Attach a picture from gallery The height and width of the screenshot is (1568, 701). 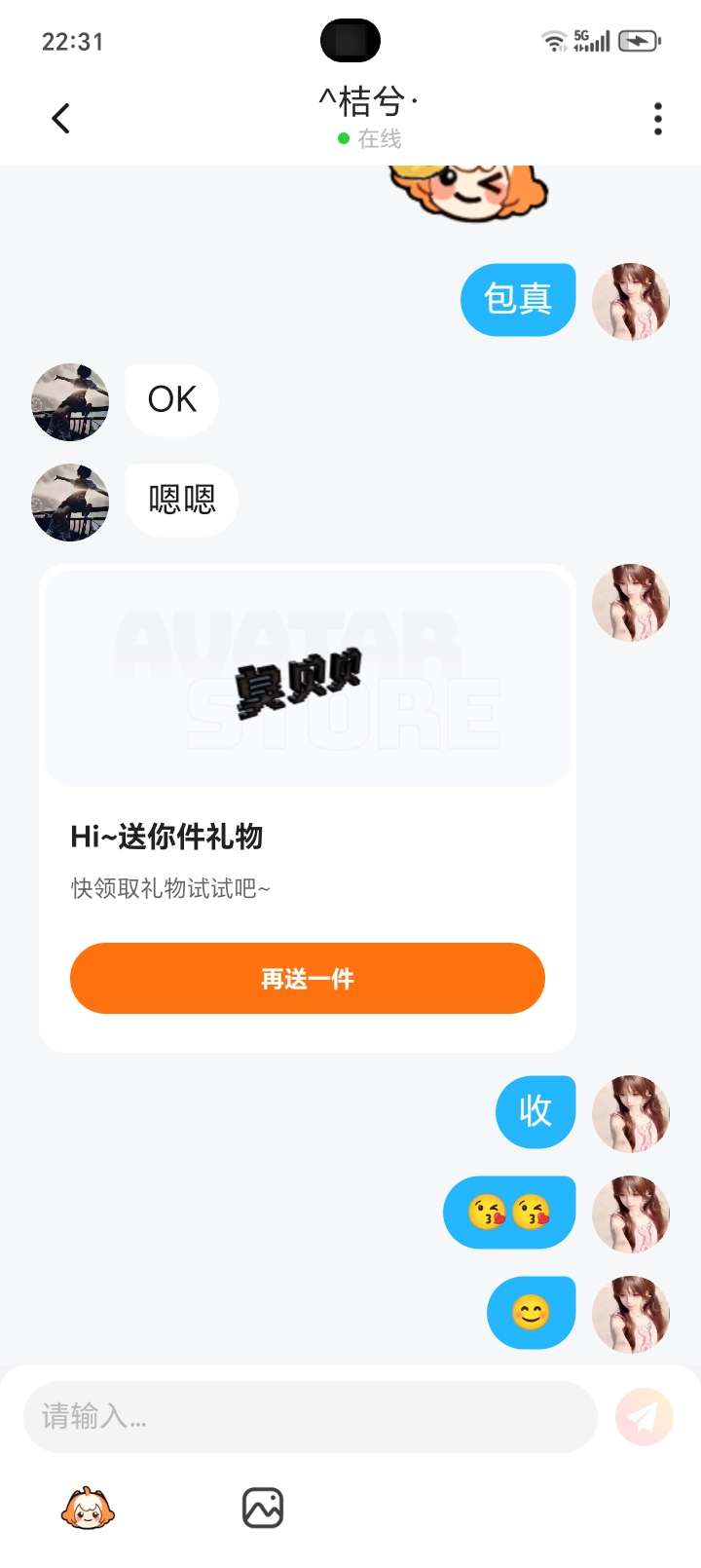(x=263, y=1509)
